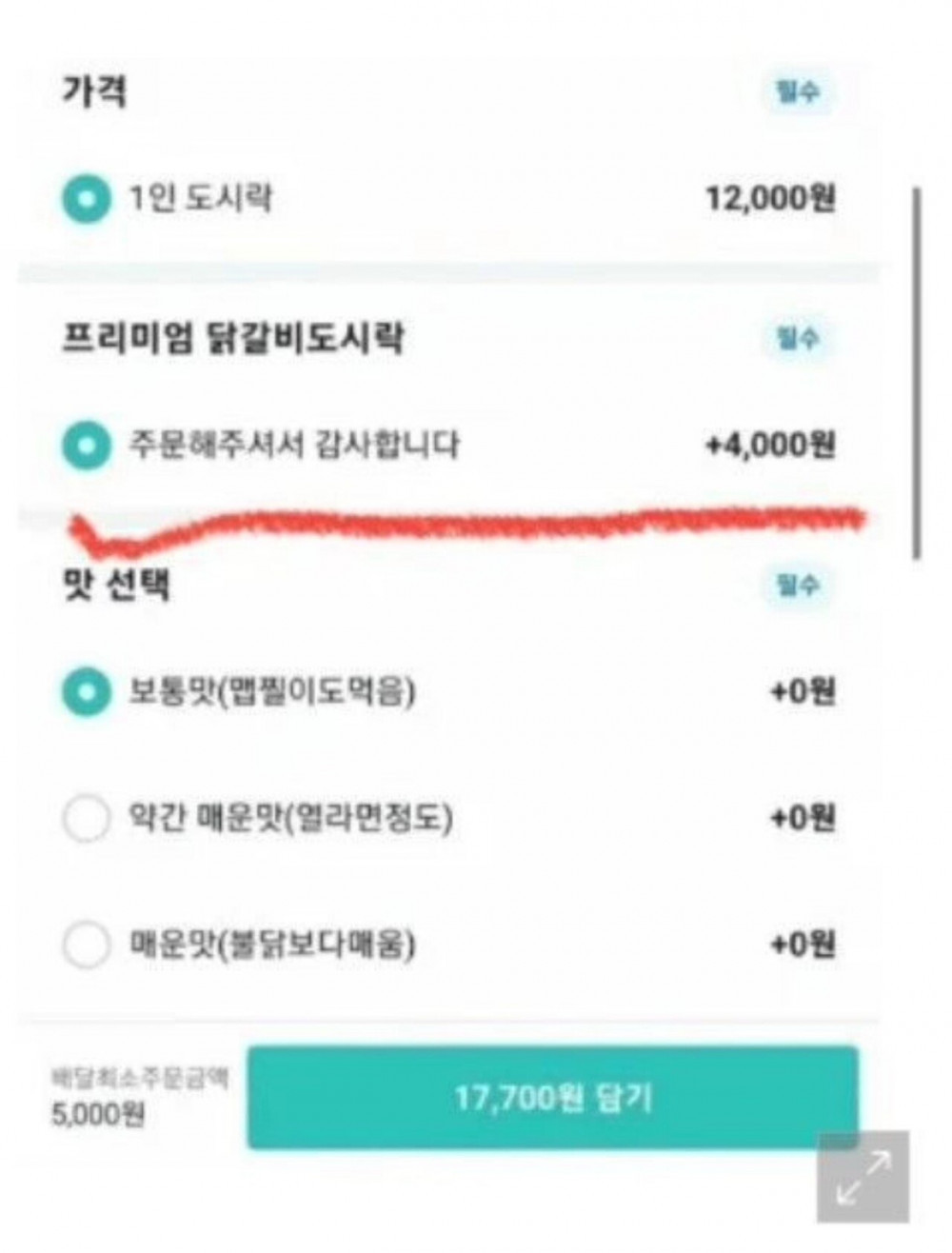Screen dimensions: 952x1253
Task: Tap the 17,700원 담기 button
Action: [x=552, y=1098]
